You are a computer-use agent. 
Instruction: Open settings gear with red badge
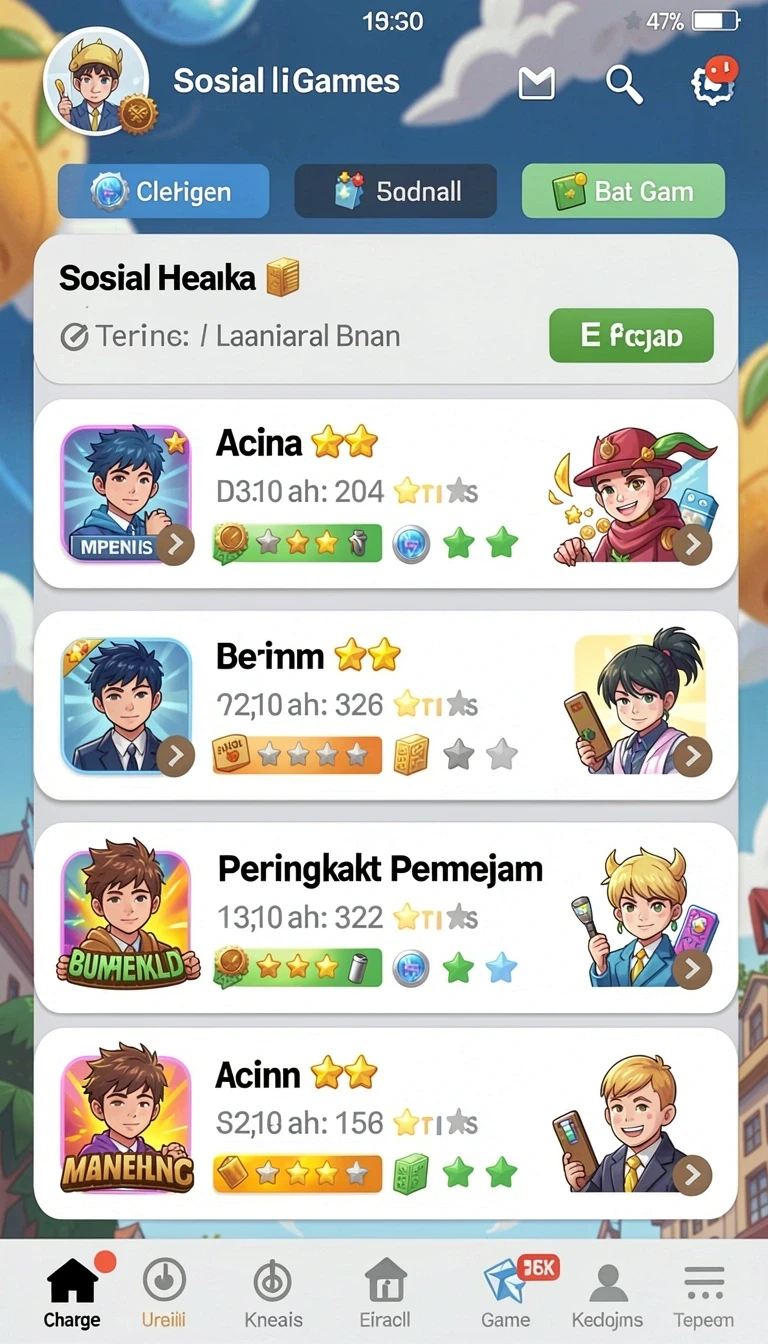[x=713, y=82]
